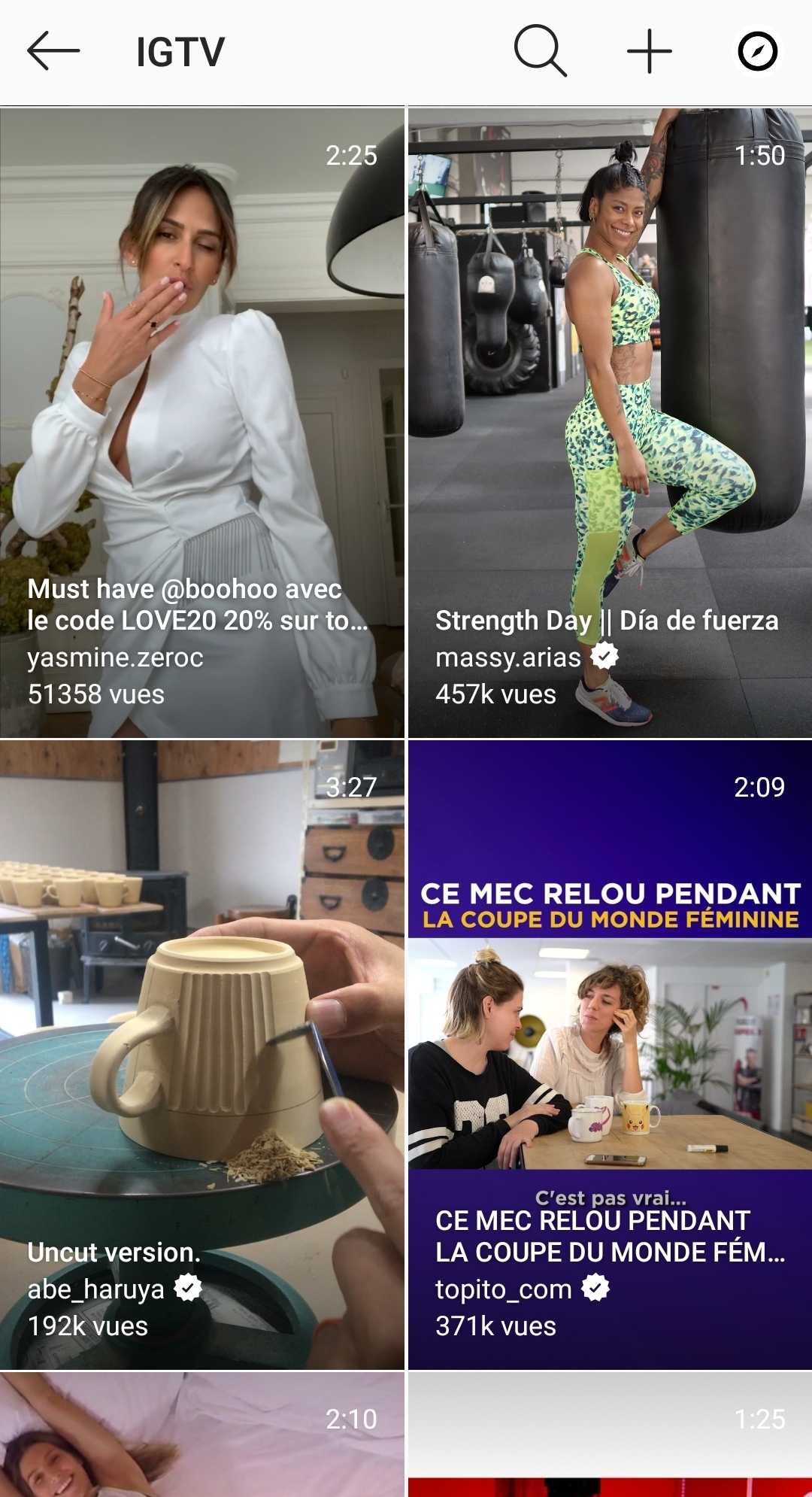
Task: Tap the verified badge next to massy.arias
Action: tap(601, 656)
